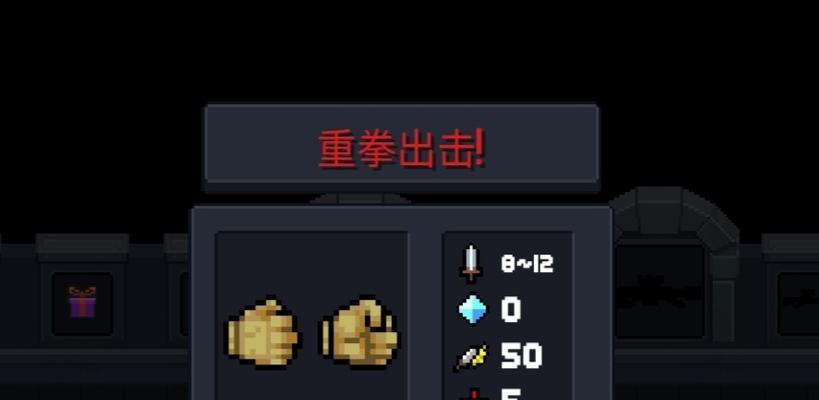The width and height of the screenshot is (819, 400).
Task: Open the gift box on the wall
Action: pos(82,302)
